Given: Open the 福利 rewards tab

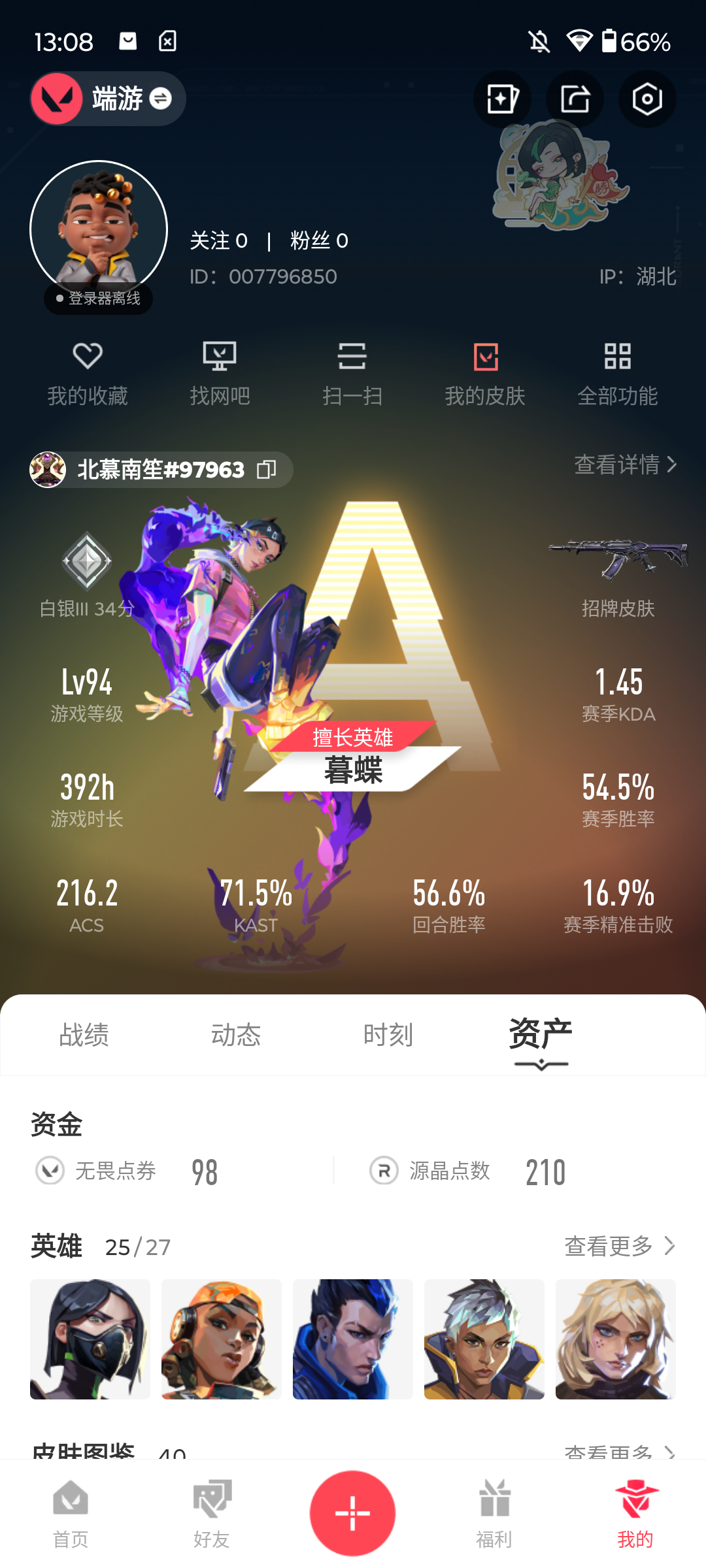Looking at the screenshot, I should tap(494, 1514).
